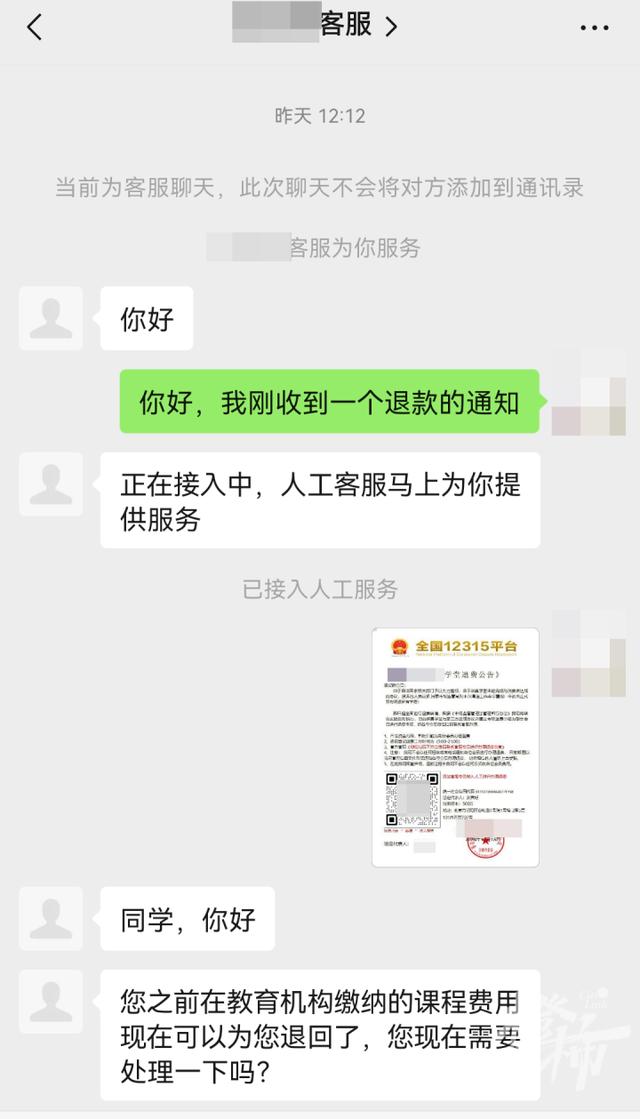Viewport: 640px width, 1119px height.
Task: Go back from the 客服 chat
Action: [x=34, y=27]
